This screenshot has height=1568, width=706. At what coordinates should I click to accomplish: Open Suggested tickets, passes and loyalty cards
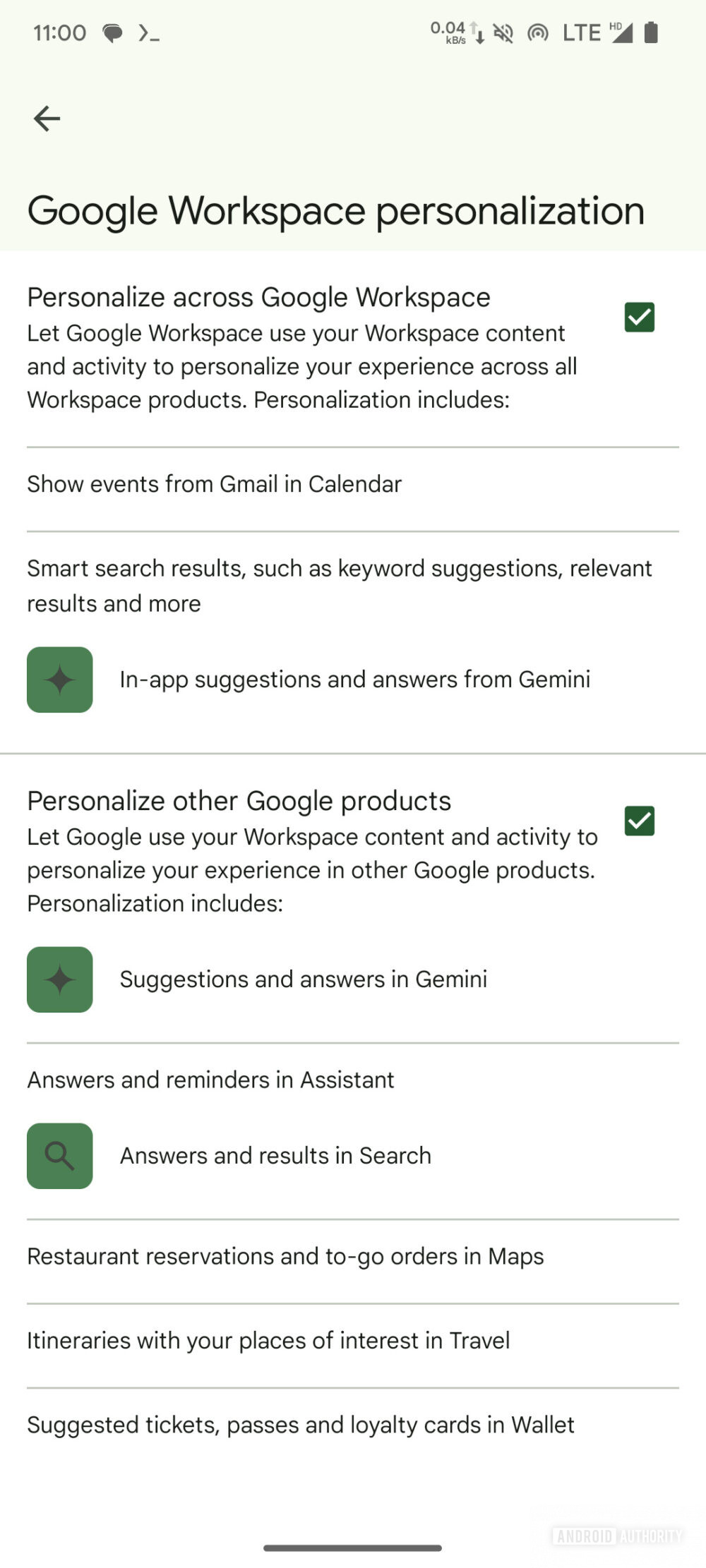[300, 1424]
